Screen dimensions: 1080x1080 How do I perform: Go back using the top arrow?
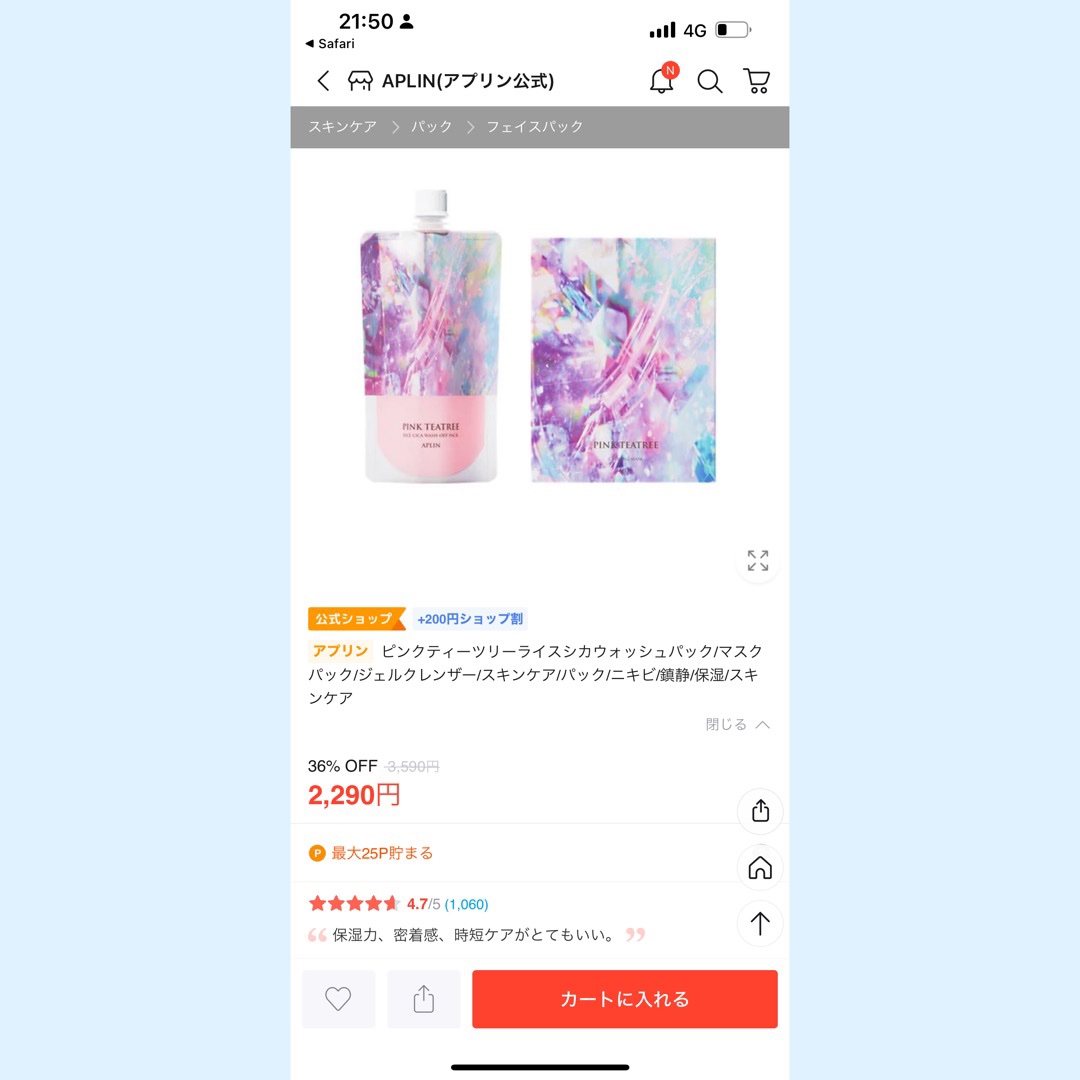pyautogui.click(x=323, y=81)
